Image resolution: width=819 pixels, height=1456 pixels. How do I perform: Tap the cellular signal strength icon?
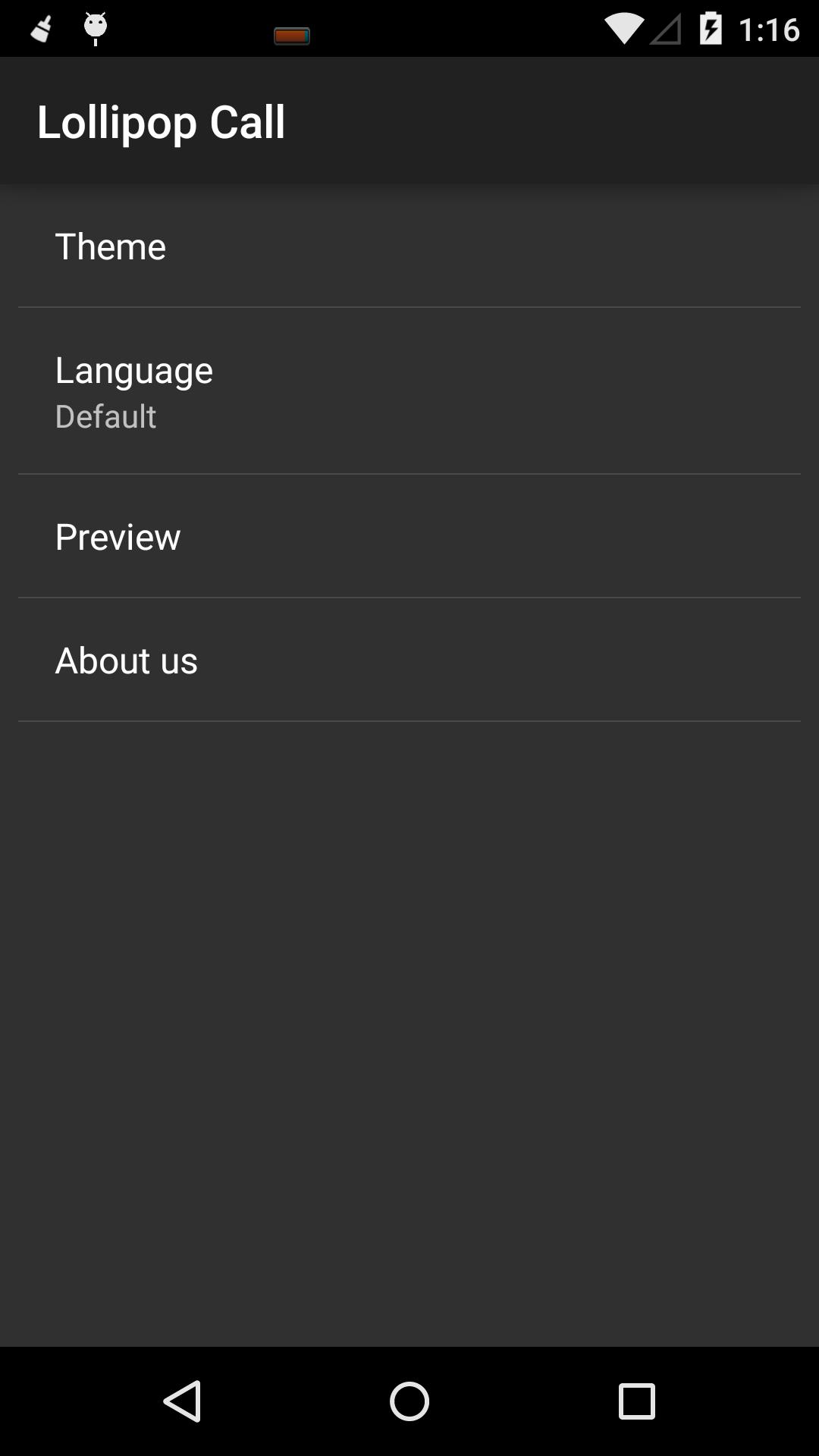pos(664,30)
